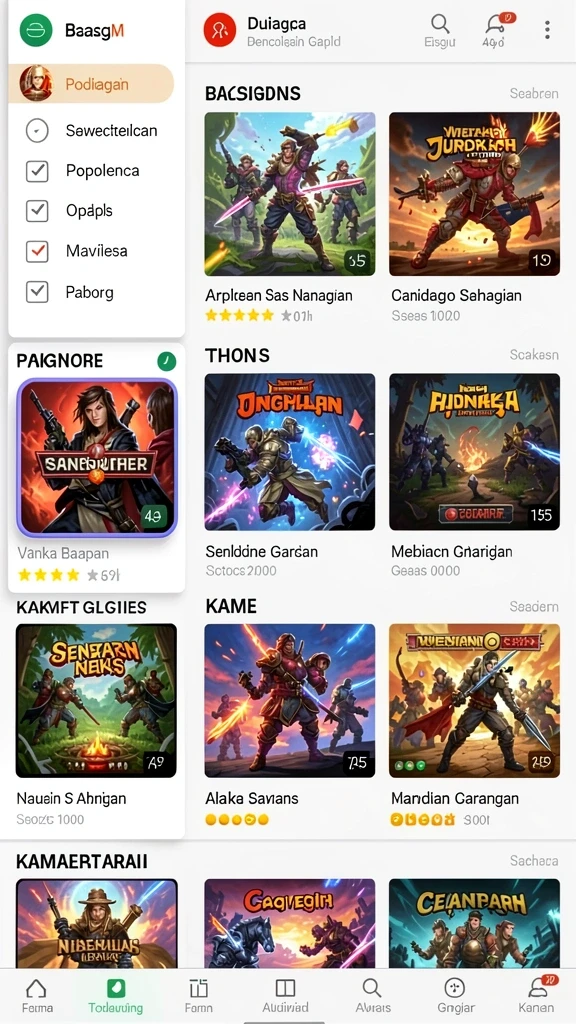Open the three-dot overflow menu
576x1024 pixels.
pyautogui.click(x=547, y=29)
